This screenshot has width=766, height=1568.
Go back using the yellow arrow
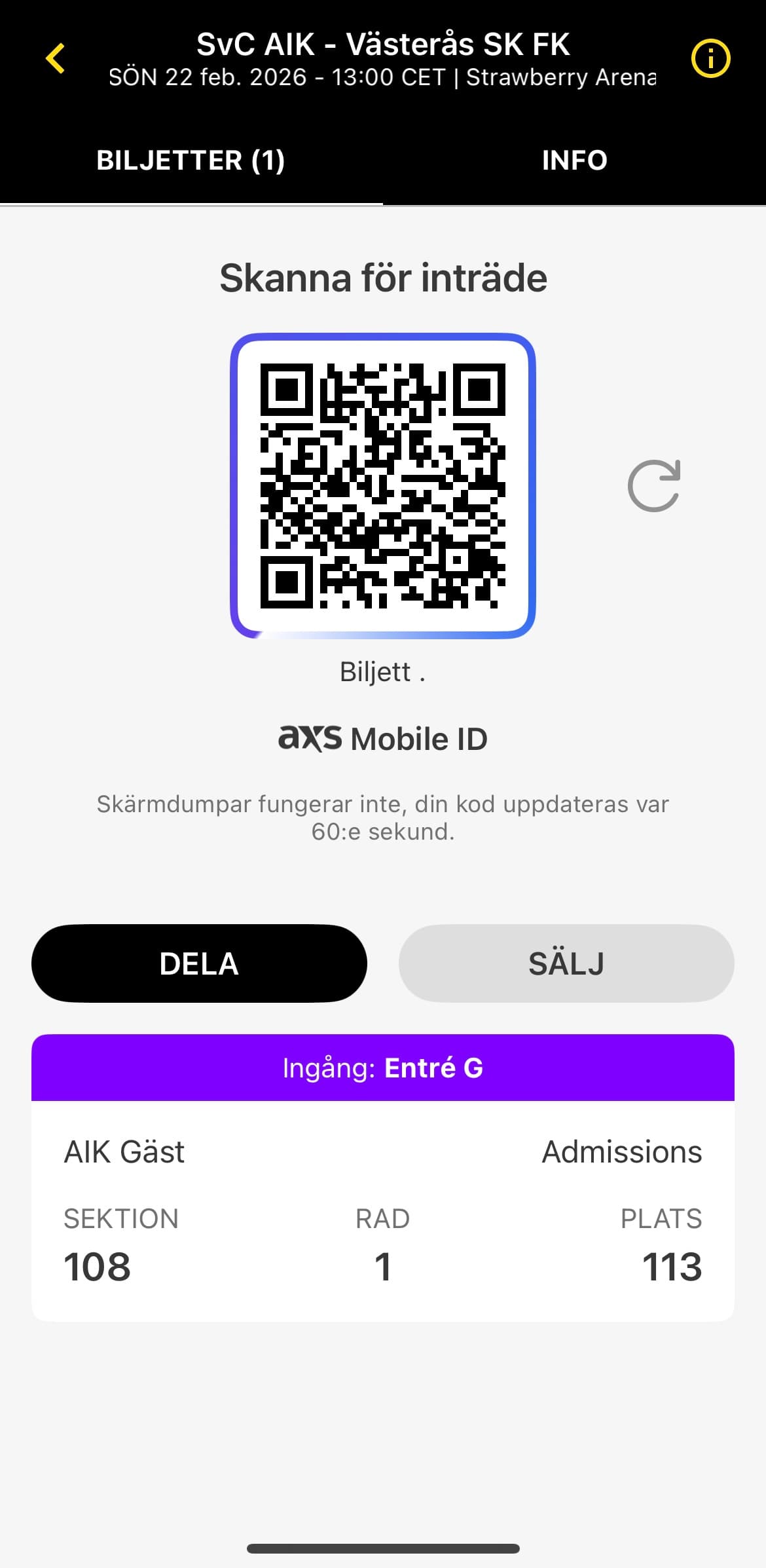pyautogui.click(x=56, y=59)
